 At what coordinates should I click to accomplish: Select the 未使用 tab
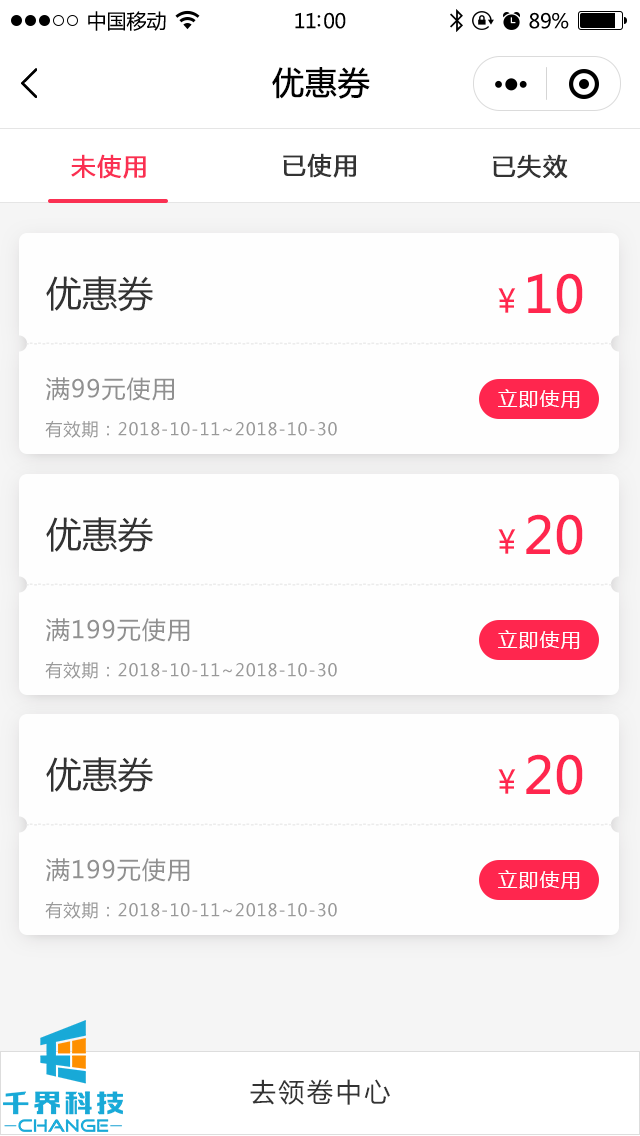click(108, 167)
